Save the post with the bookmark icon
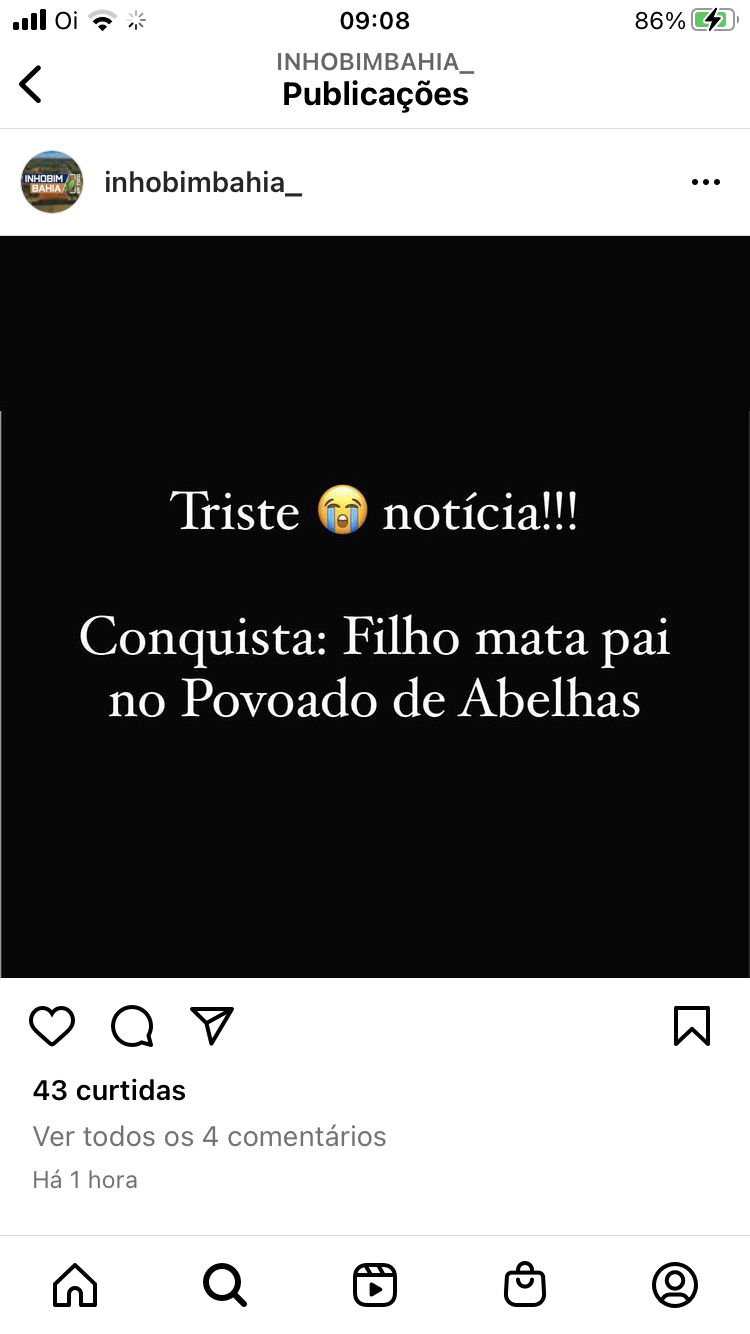 (x=692, y=1026)
